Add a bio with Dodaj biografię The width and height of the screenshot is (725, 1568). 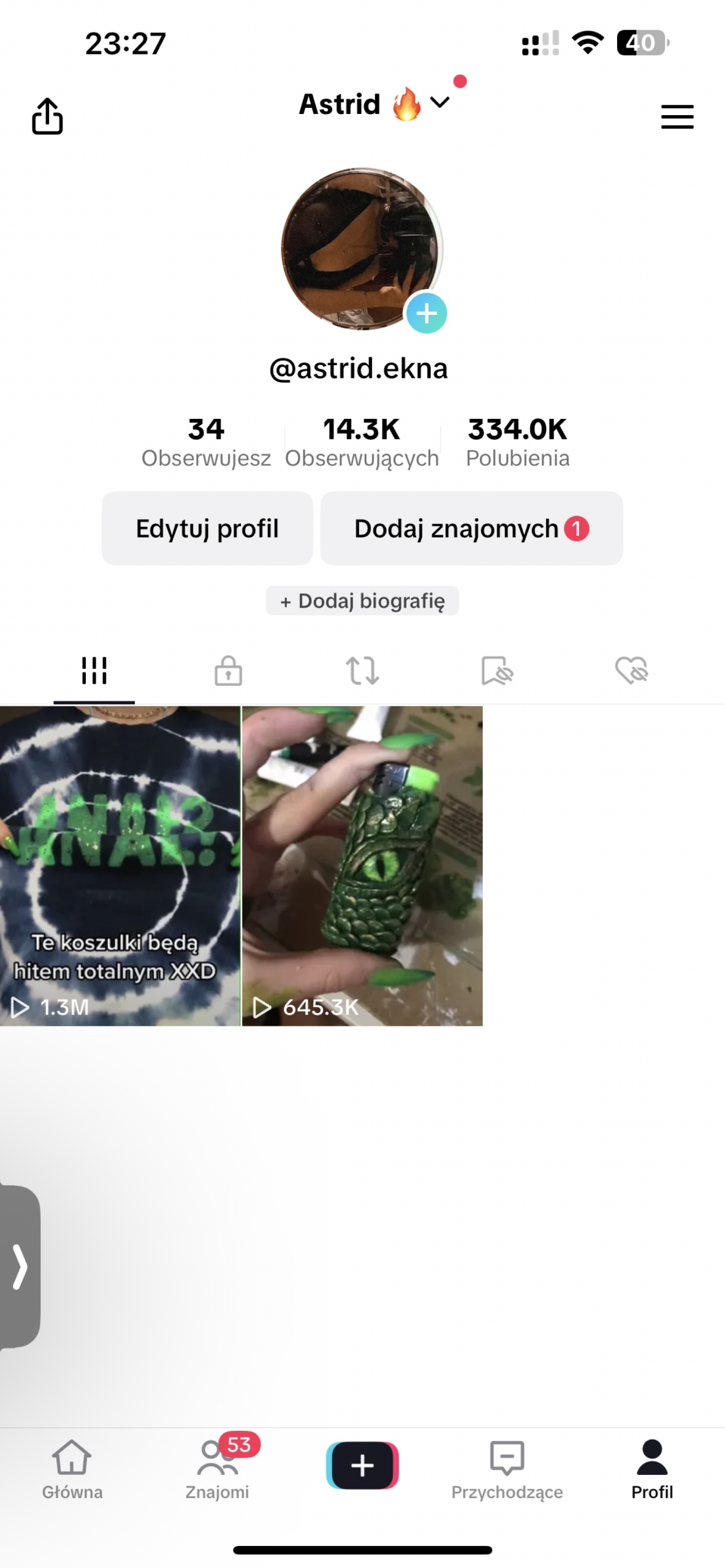pyautogui.click(x=362, y=601)
